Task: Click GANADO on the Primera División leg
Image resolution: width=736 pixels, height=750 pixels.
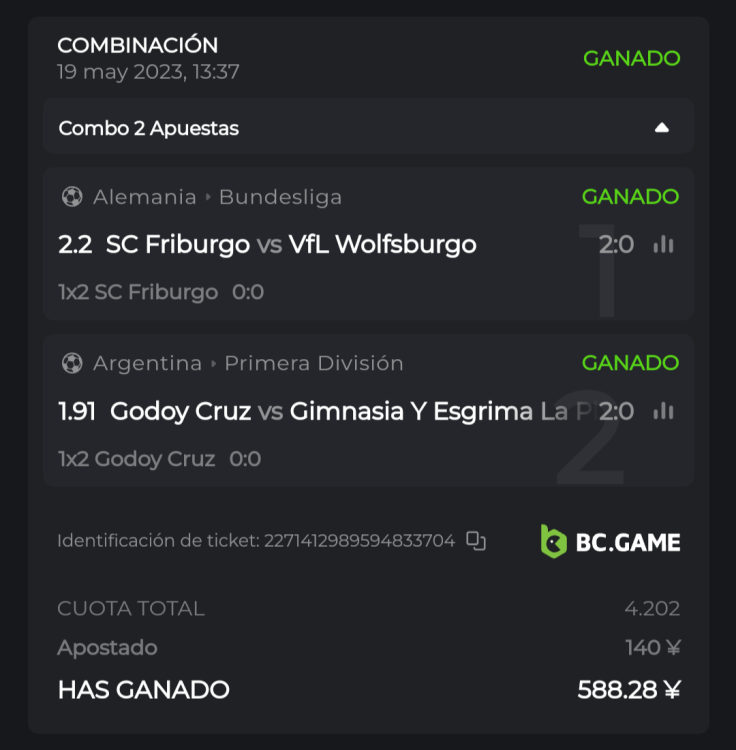Action: tap(629, 363)
